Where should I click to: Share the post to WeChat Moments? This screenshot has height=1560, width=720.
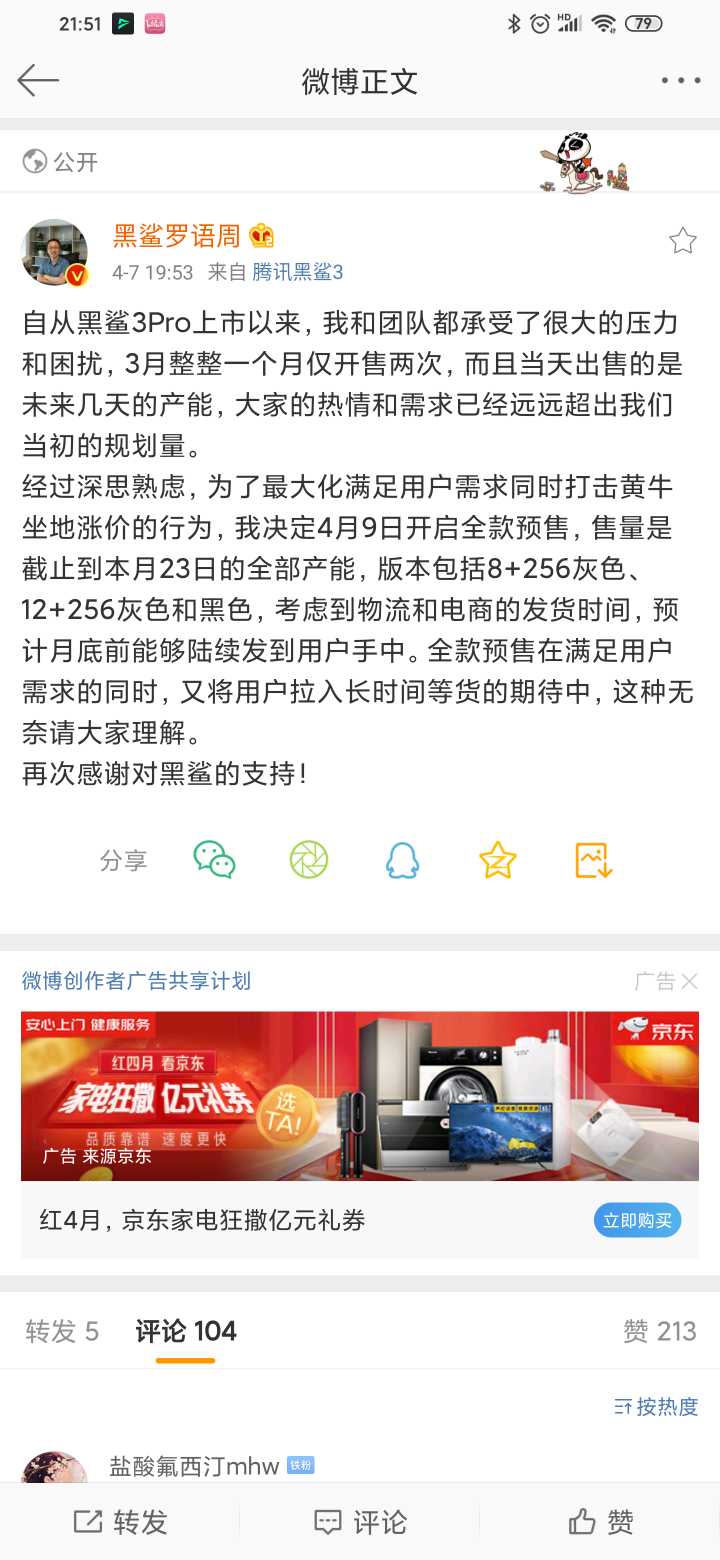(309, 860)
